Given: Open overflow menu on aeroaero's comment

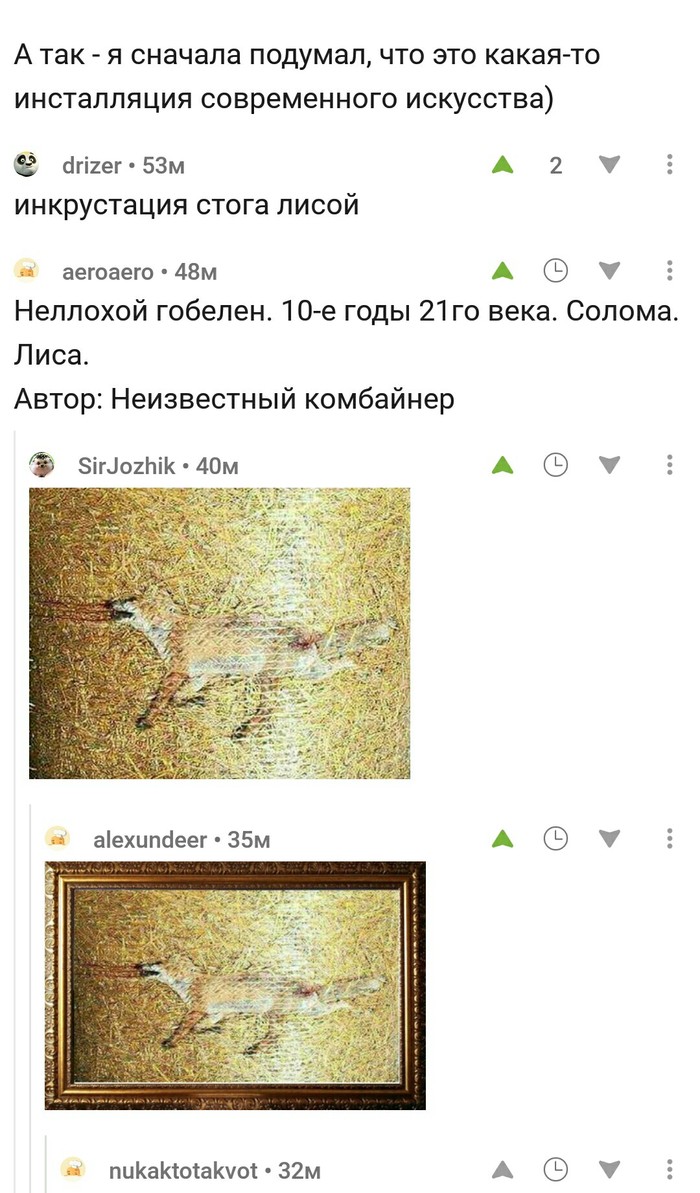Looking at the screenshot, I should [x=669, y=270].
